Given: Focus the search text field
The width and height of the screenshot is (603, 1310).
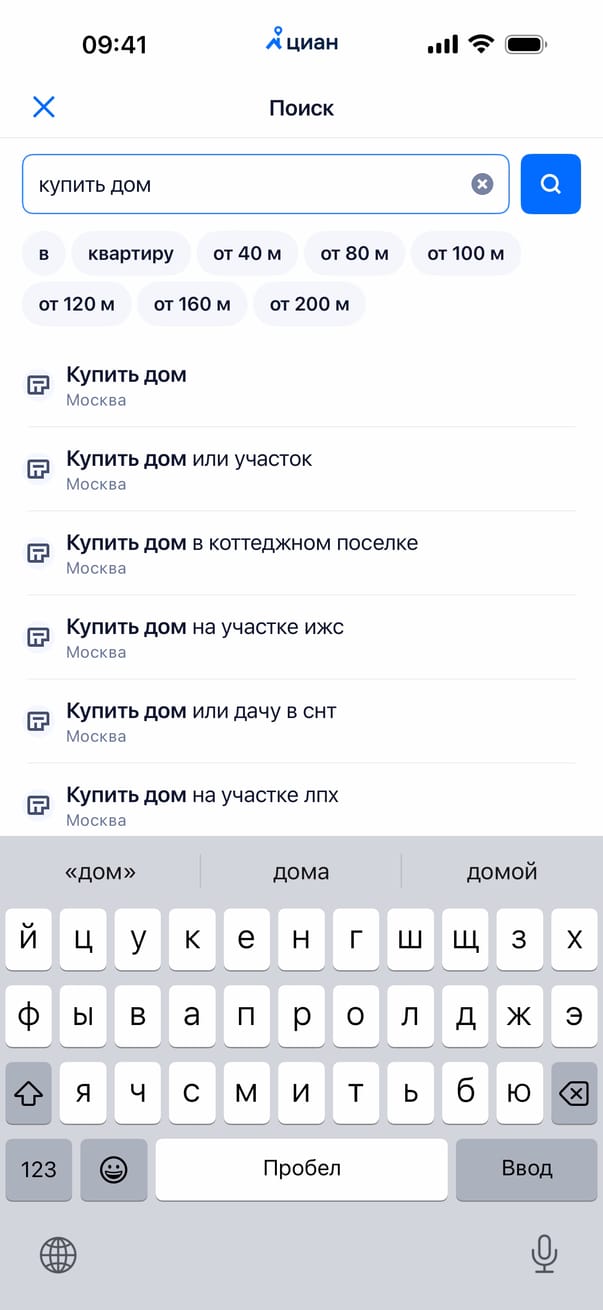Looking at the screenshot, I should click(x=250, y=184).
